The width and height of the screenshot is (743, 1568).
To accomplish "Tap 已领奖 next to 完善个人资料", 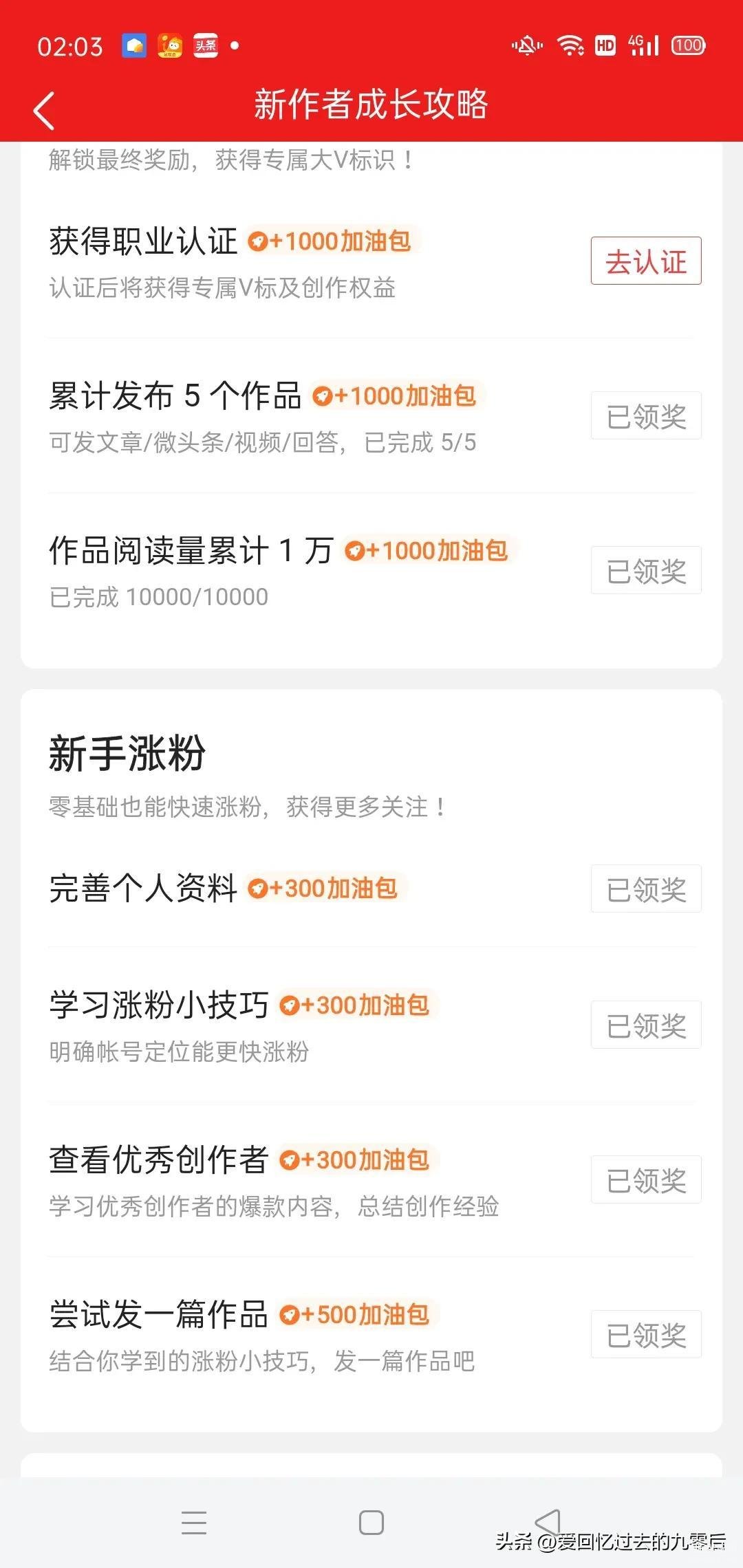I will click(x=646, y=889).
